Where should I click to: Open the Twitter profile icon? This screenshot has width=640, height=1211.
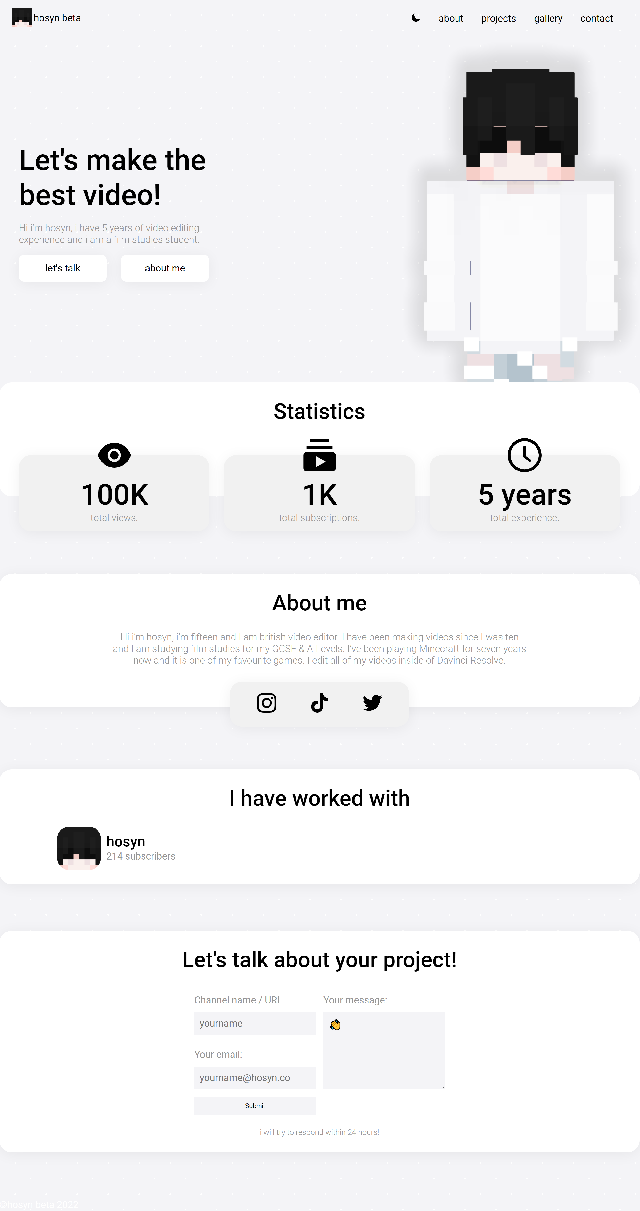coord(373,703)
